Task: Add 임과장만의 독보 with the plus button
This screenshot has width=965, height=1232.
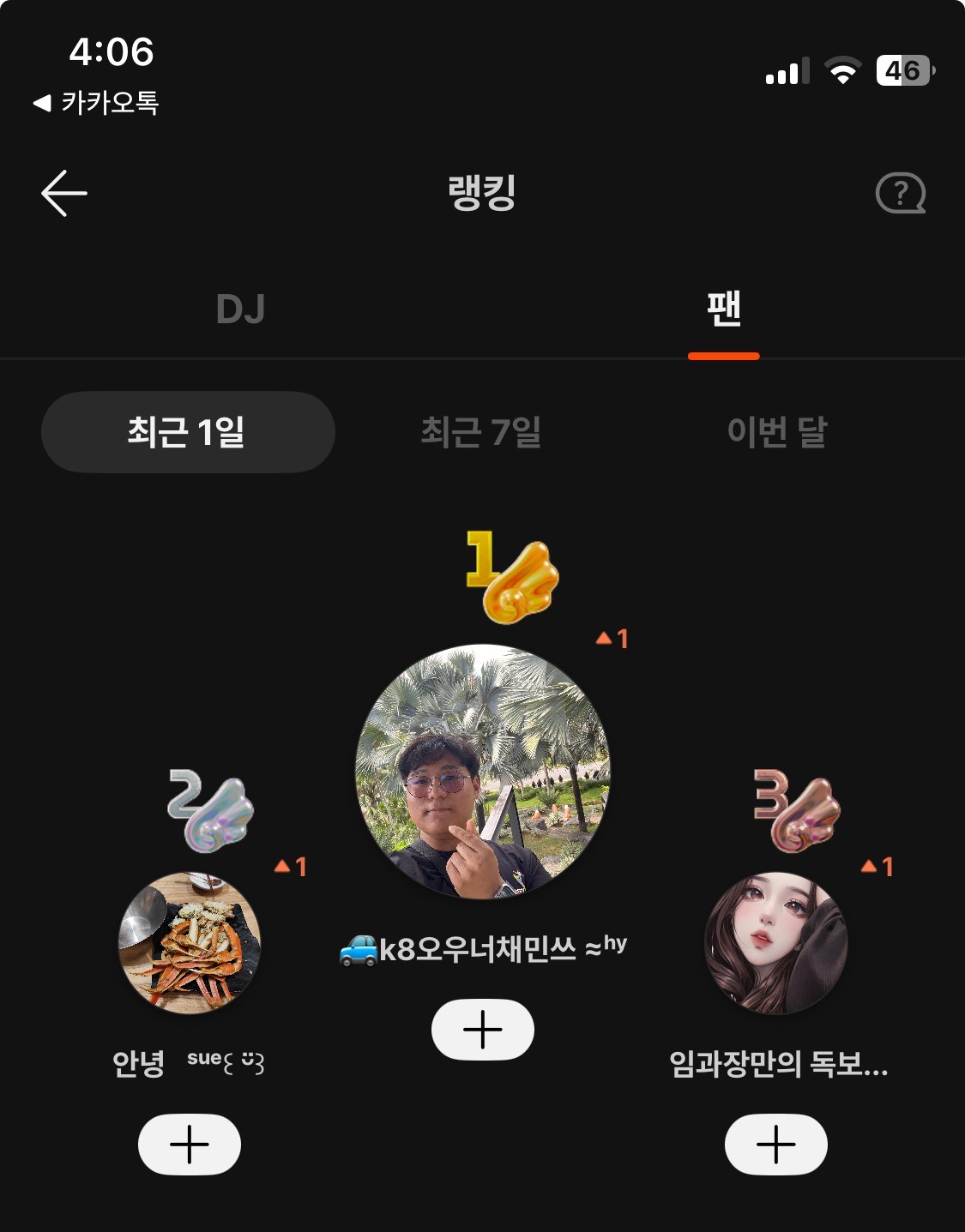Action: (776, 1144)
